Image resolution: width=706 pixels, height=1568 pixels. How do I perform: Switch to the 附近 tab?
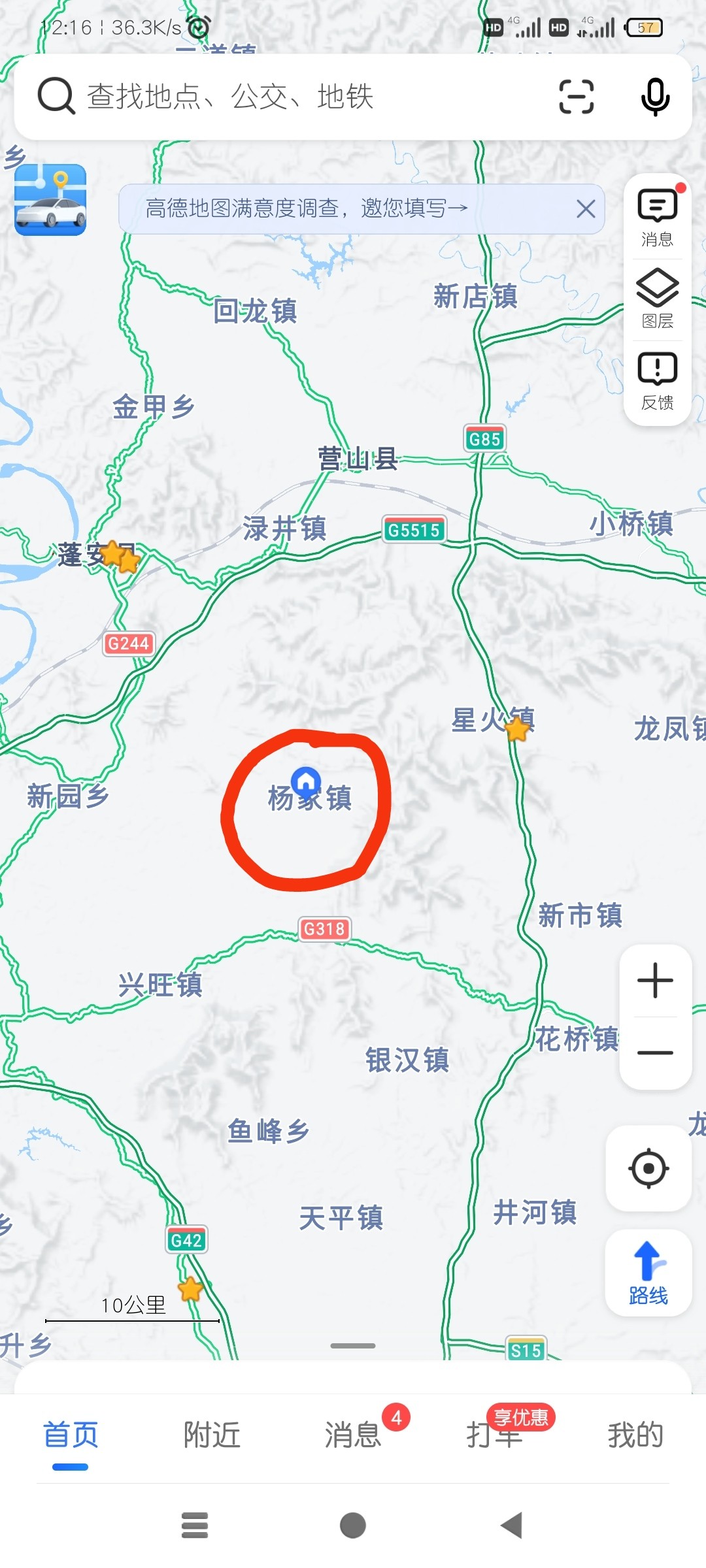tap(212, 1435)
